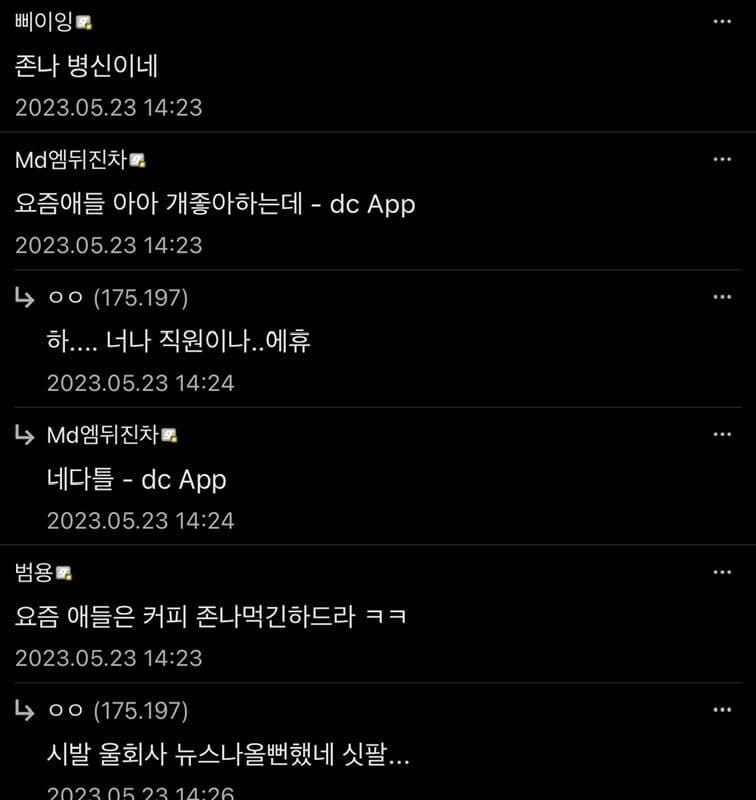Open the overflow menu on 삐이잉's comment
This screenshot has width=756, height=800.
coord(722,22)
